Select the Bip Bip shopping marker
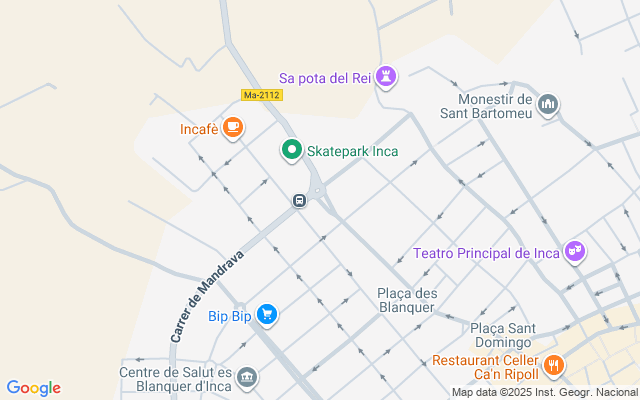The image size is (640, 400). tap(266, 316)
